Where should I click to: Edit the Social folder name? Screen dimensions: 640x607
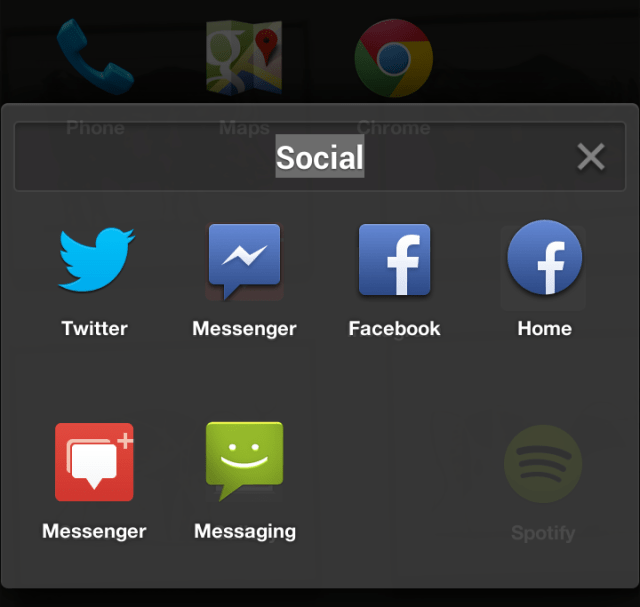point(320,158)
